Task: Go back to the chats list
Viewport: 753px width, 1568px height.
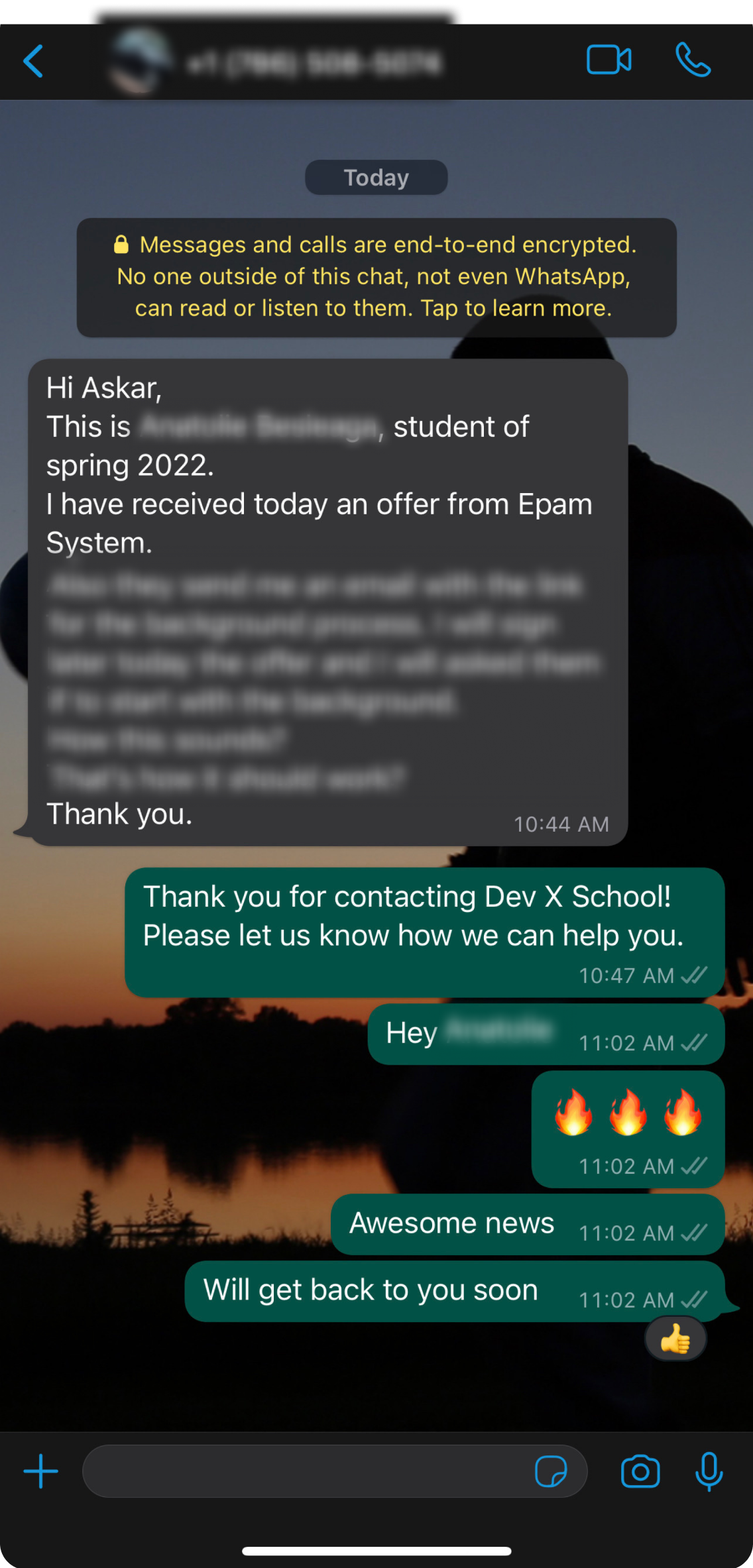Action: coord(33,62)
